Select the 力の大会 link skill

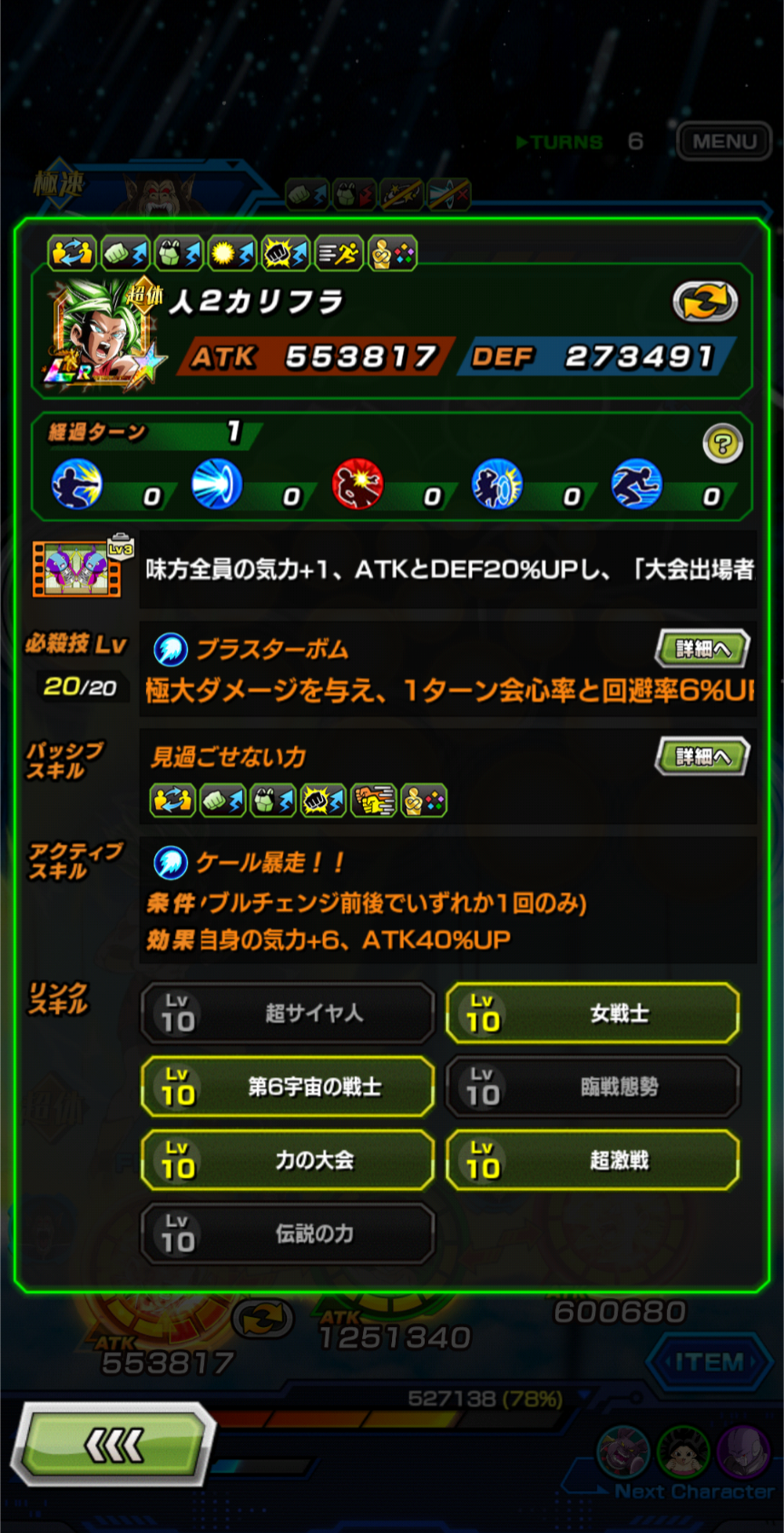pyautogui.click(x=288, y=1160)
